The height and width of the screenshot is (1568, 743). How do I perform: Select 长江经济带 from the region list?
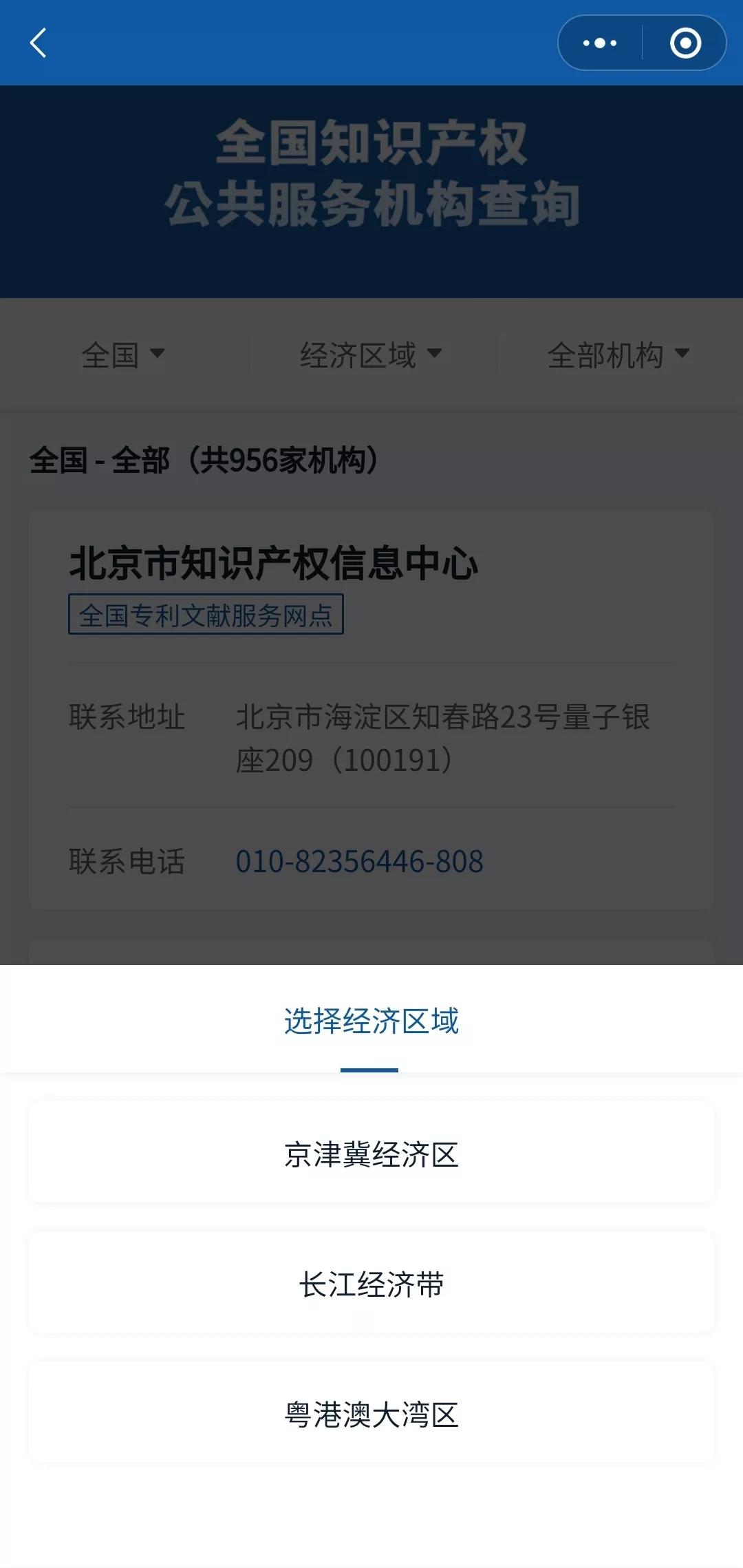(371, 1284)
